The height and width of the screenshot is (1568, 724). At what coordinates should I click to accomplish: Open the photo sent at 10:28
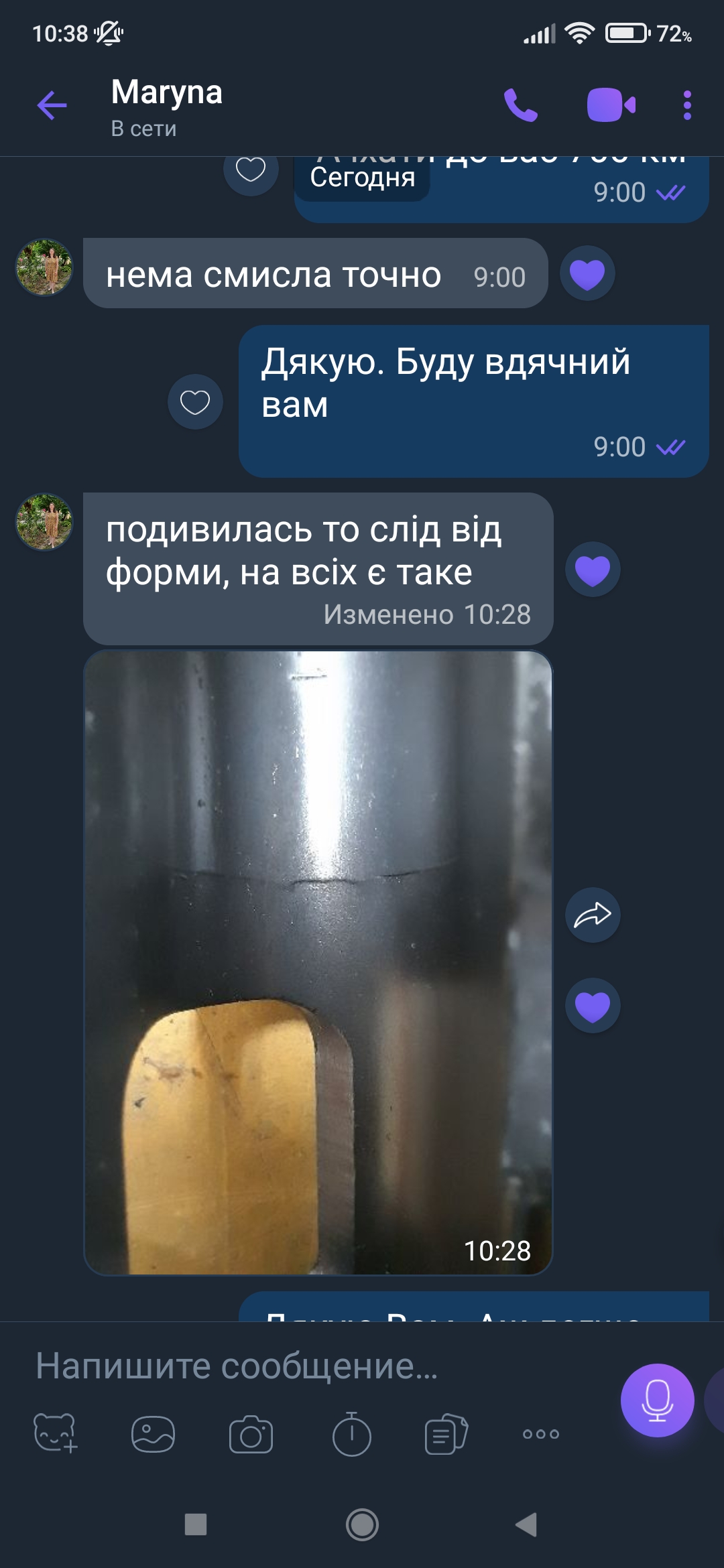tap(318, 963)
